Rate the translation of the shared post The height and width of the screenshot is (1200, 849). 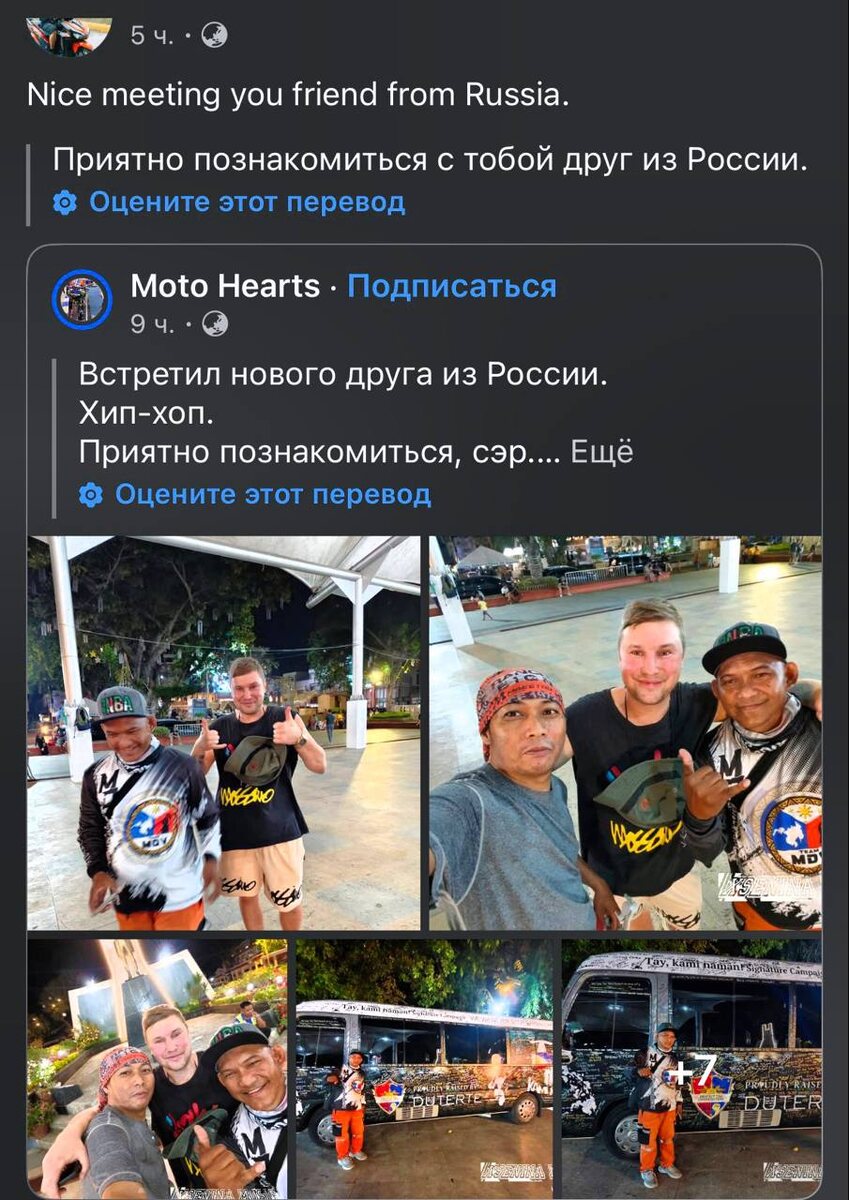(272, 494)
